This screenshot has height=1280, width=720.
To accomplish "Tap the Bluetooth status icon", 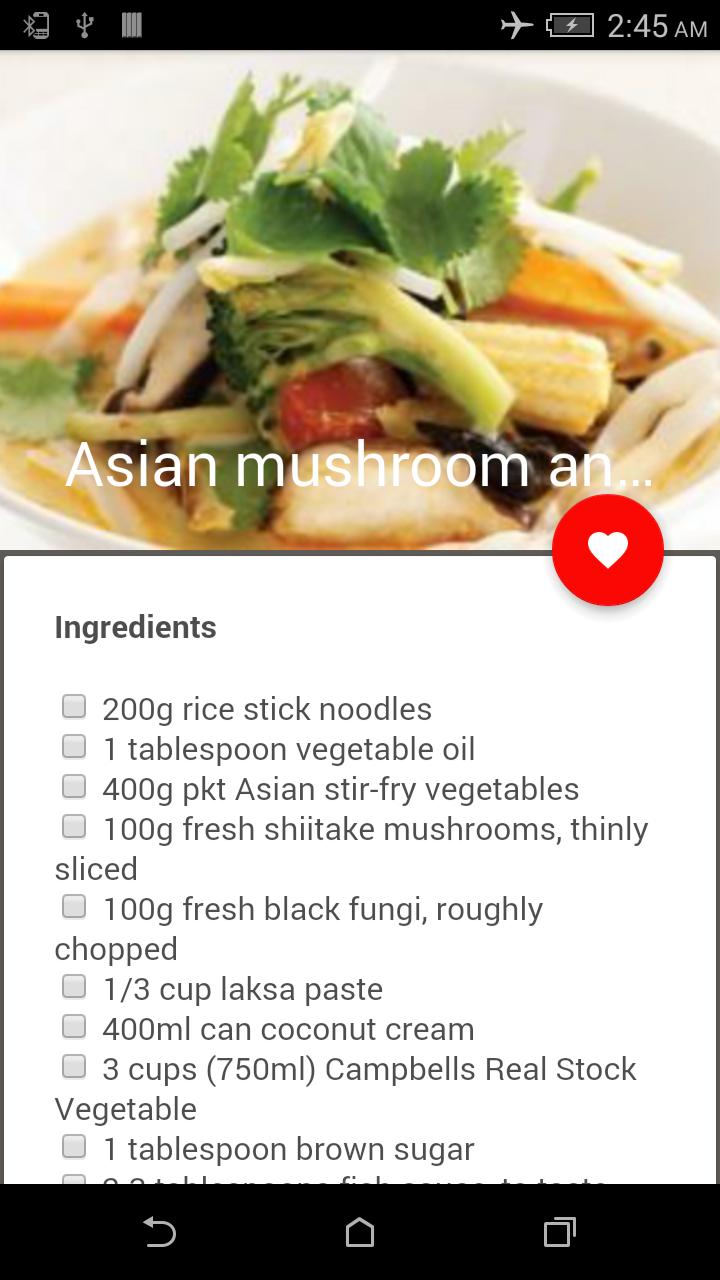I will pos(35,25).
